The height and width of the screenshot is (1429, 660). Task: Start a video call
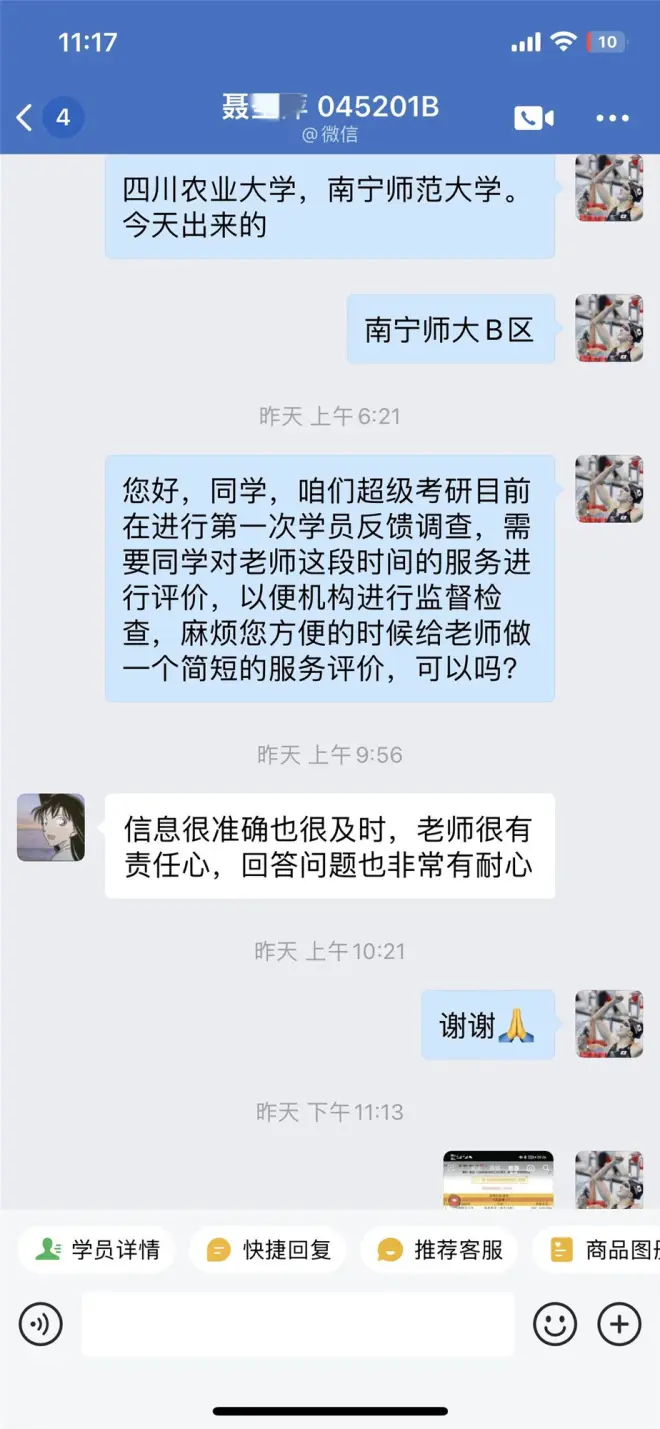[534, 118]
